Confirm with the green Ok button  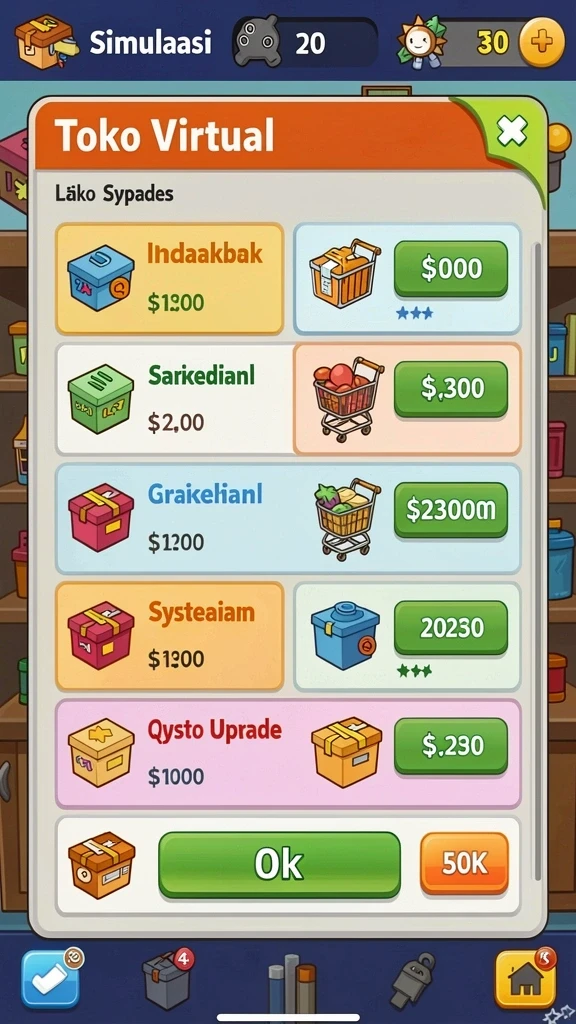[x=279, y=865]
